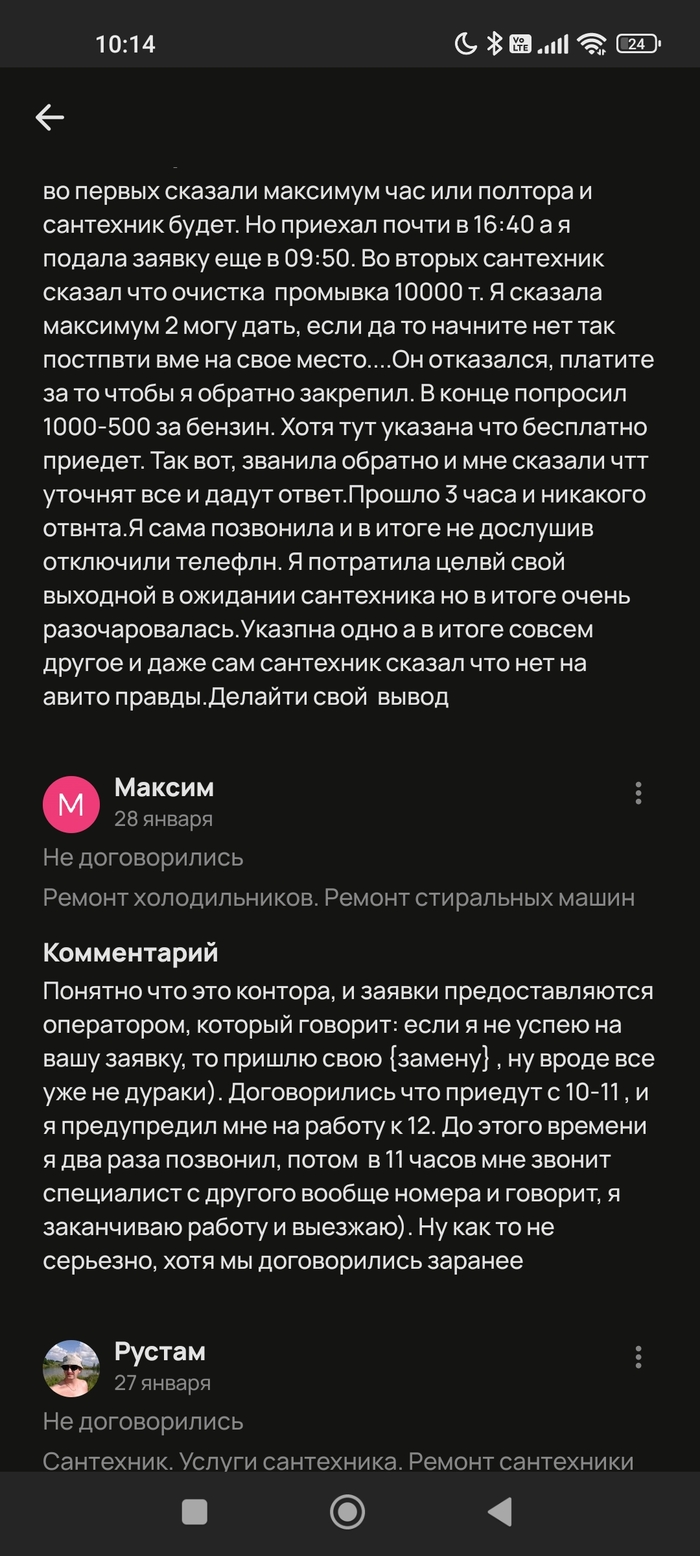The height and width of the screenshot is (1556, 700).
Task: Tap the system home button
Action: (347, 1511)
